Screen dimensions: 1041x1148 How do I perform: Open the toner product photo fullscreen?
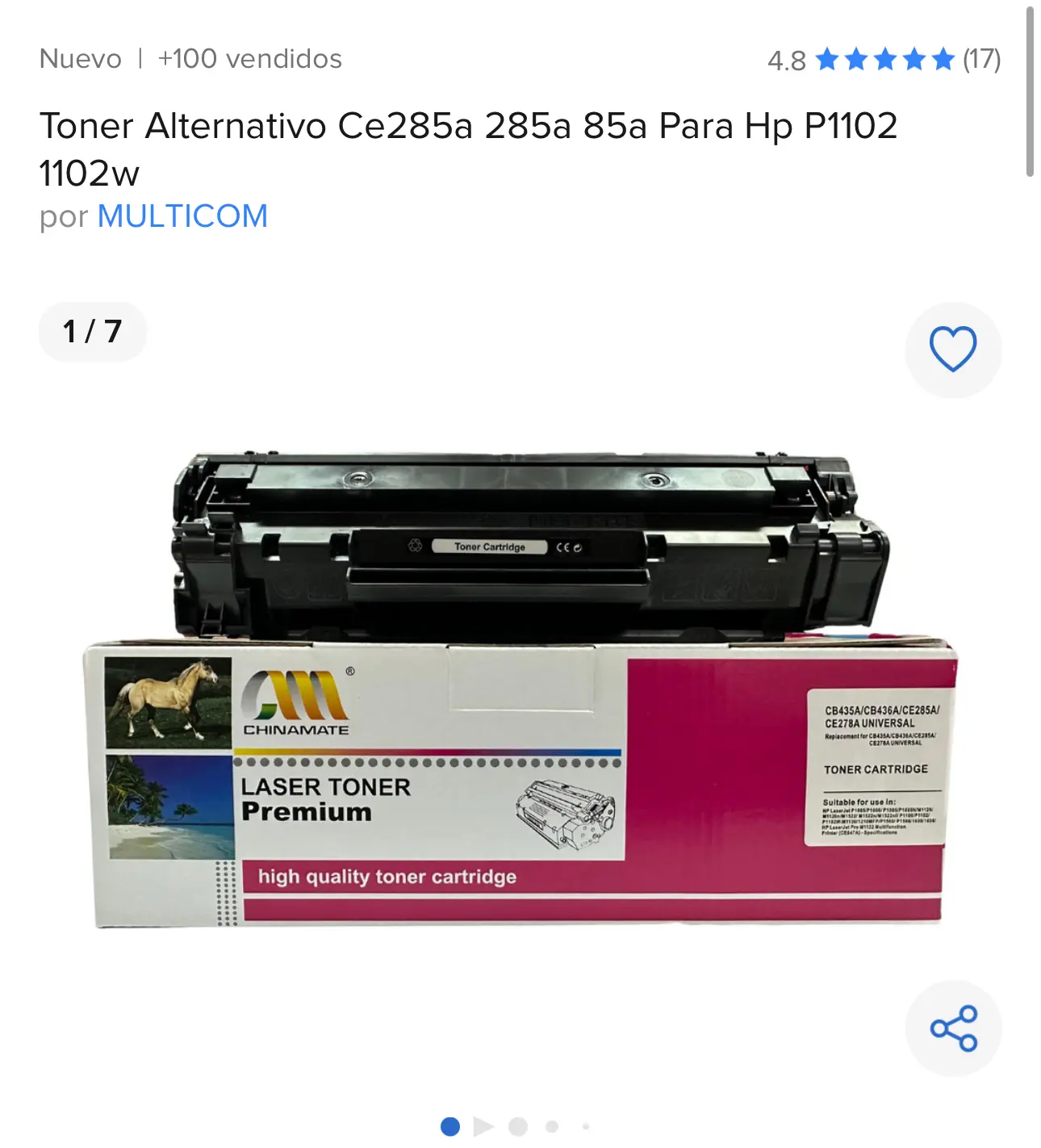pos(520,690)
